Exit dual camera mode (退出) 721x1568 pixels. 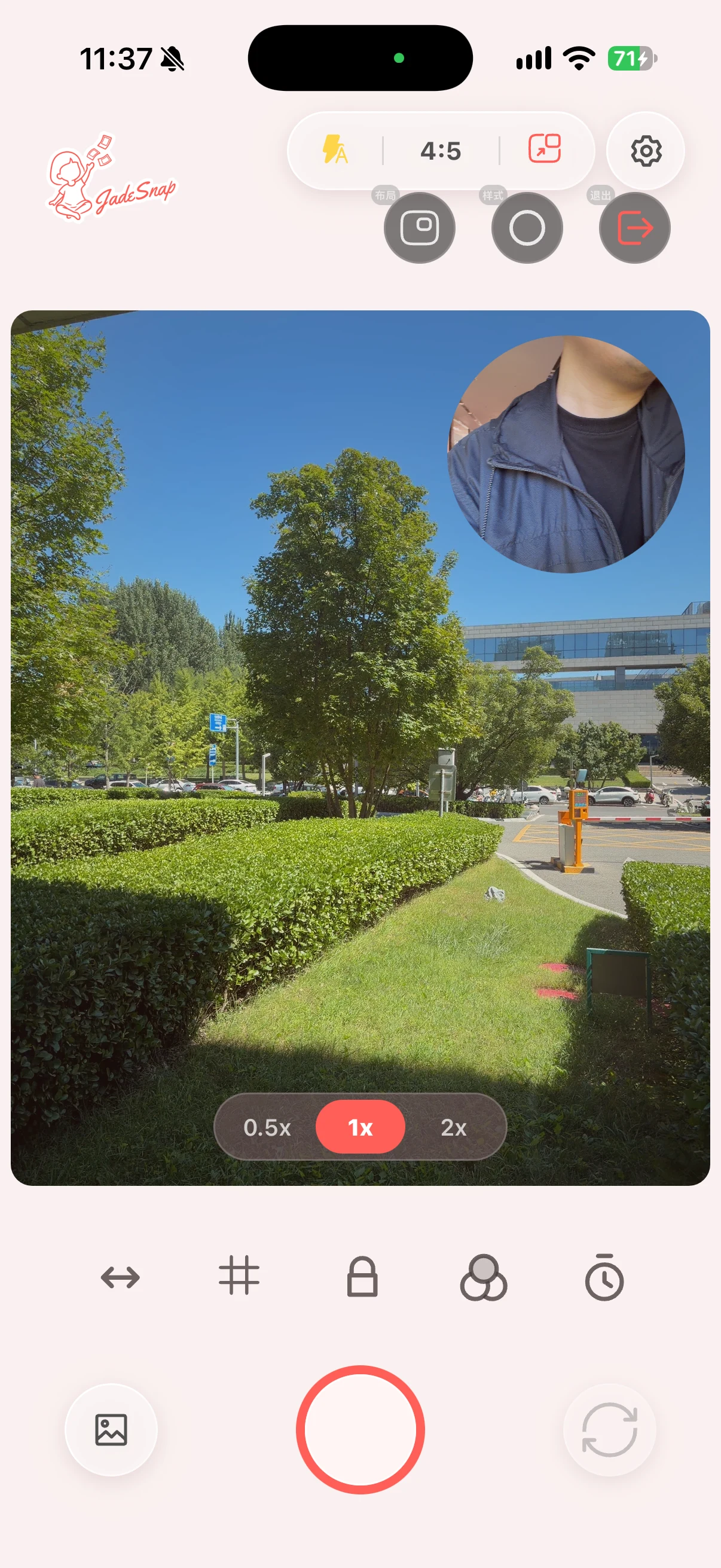[x=634, y=228]
